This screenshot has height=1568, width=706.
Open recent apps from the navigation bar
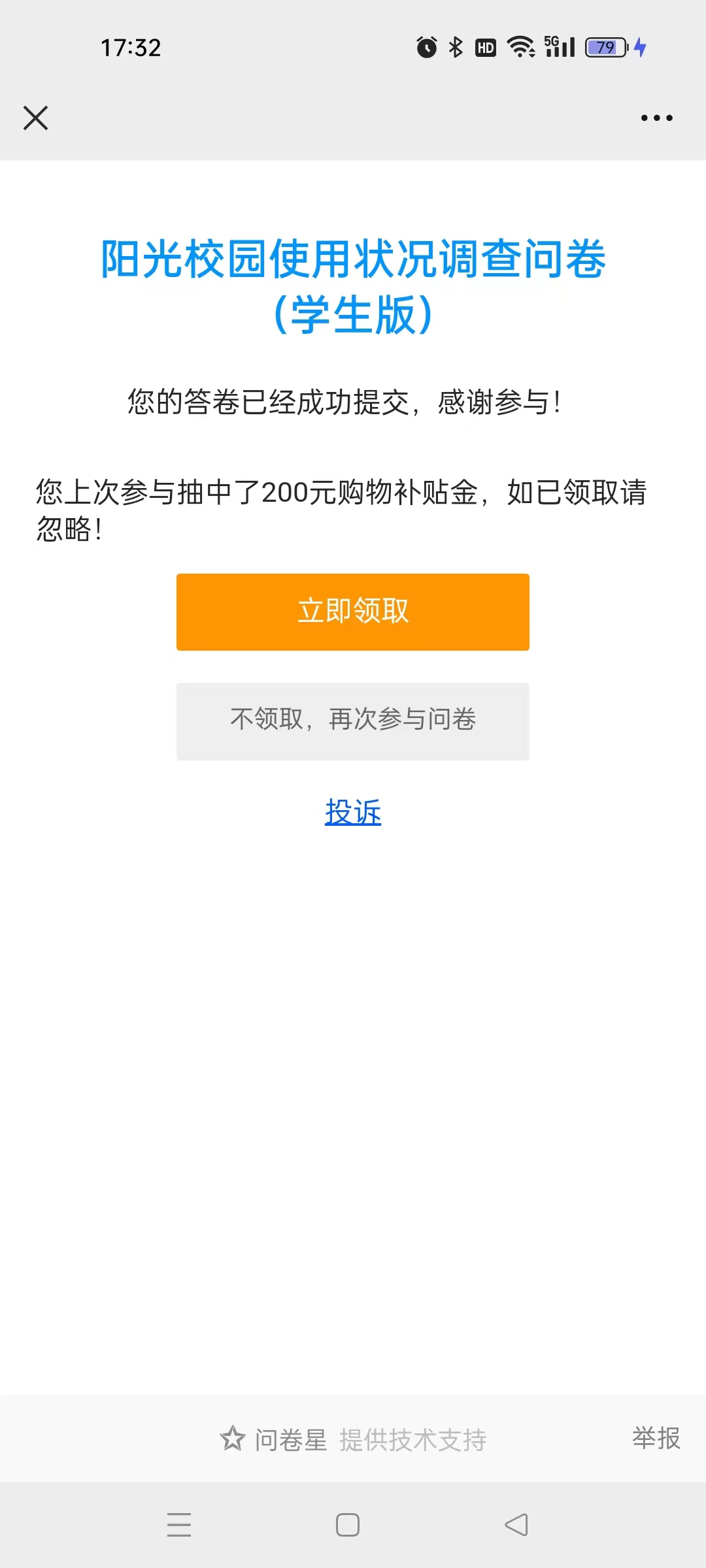(x=179, y=1525)
